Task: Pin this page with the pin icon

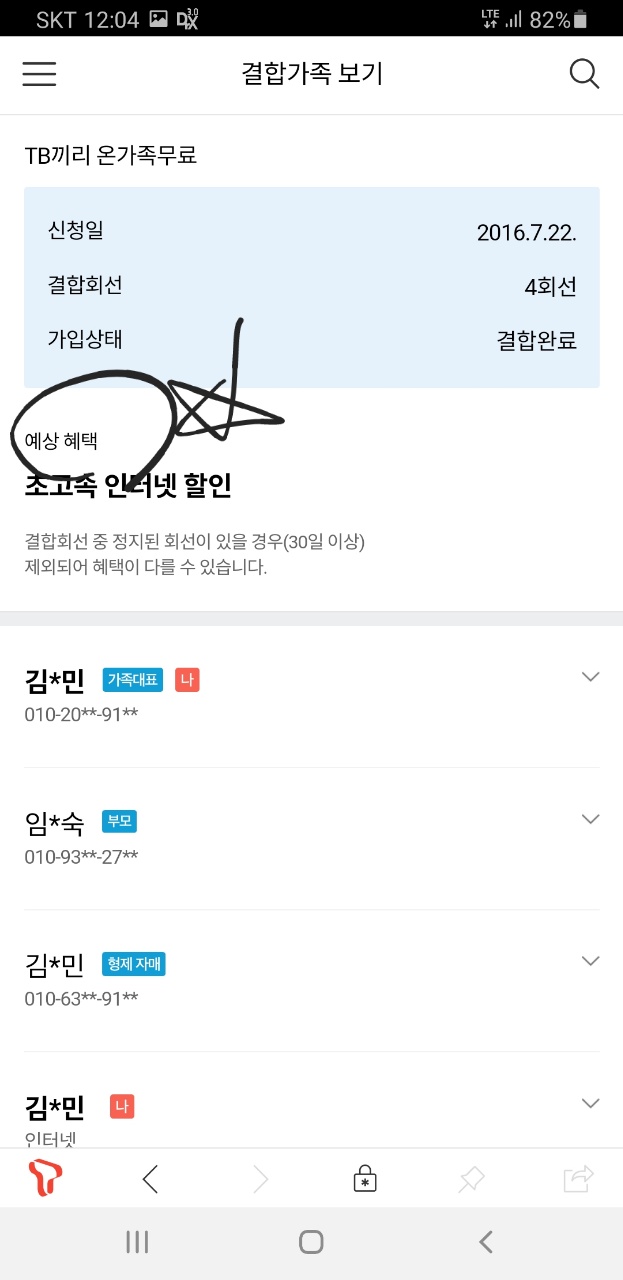Action: [471, 1179]
